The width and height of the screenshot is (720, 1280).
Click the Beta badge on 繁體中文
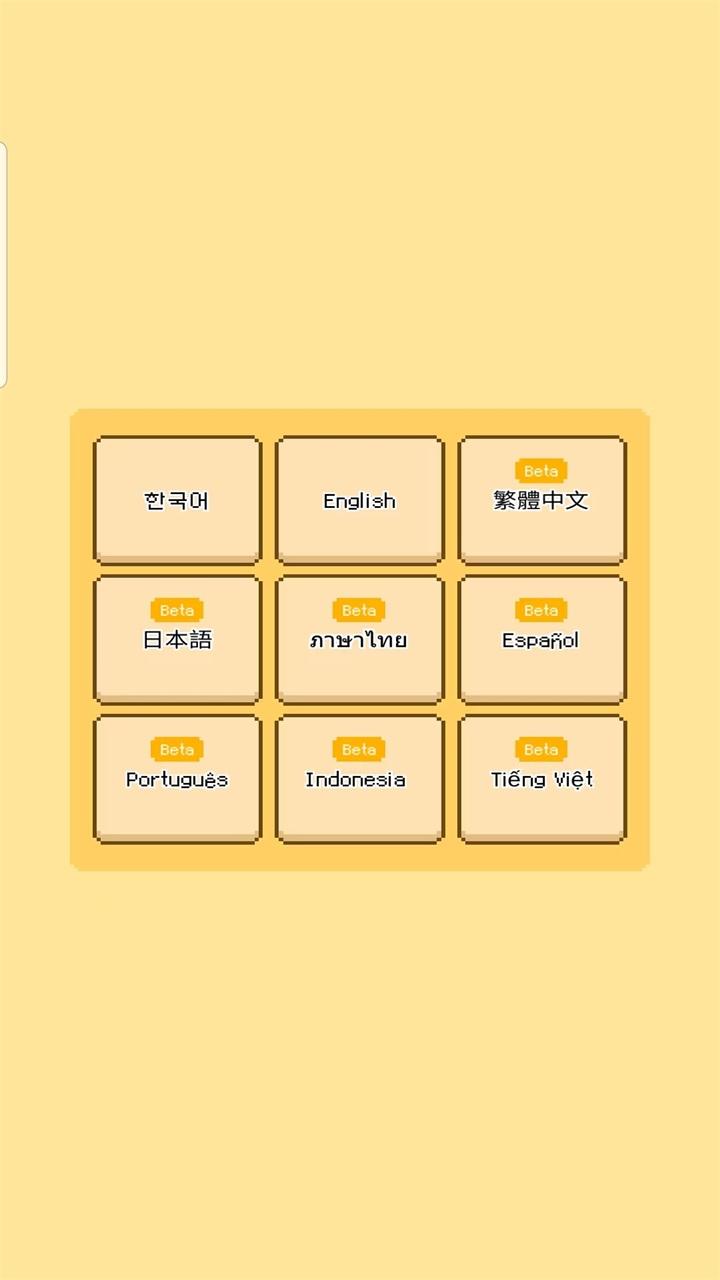point(543,470)
